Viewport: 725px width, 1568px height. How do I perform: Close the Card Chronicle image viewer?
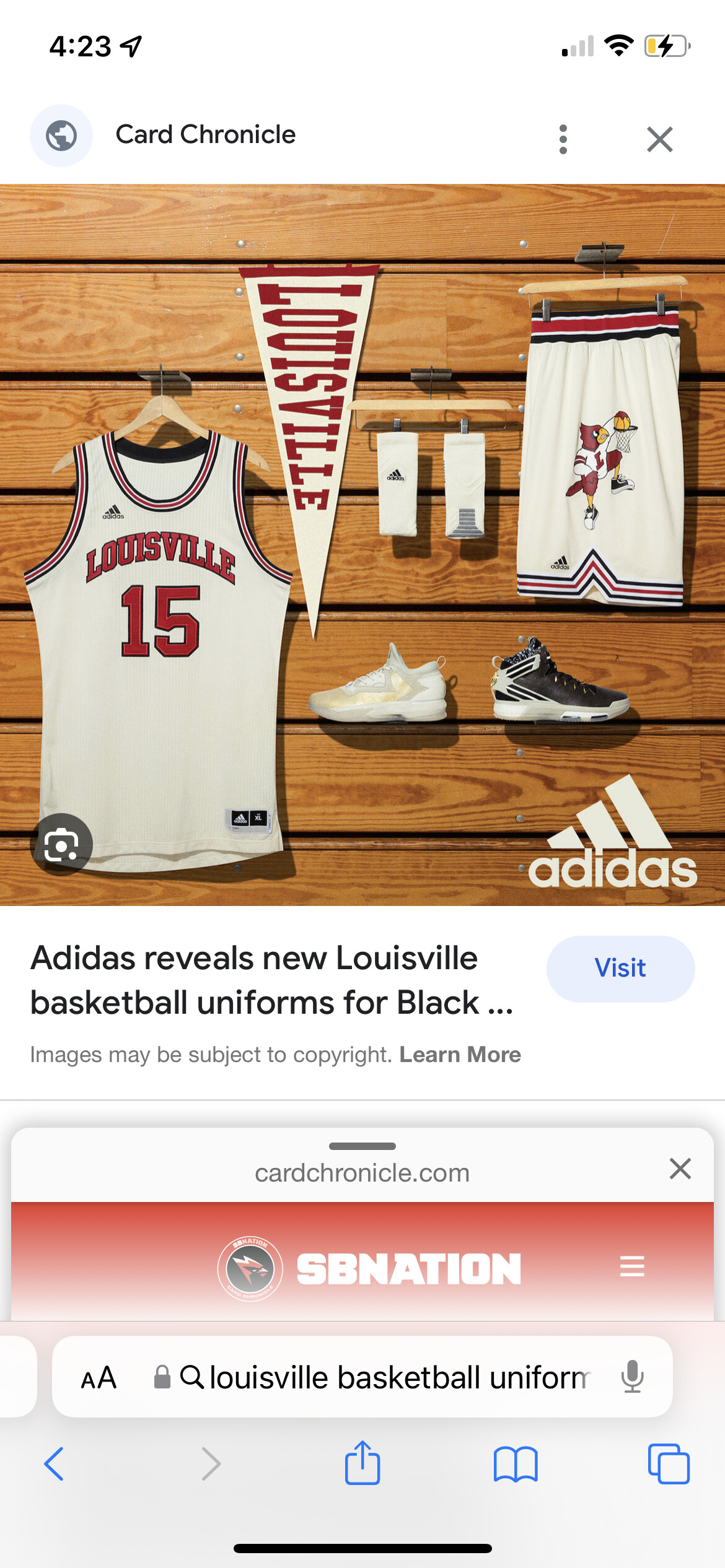click(659, 139)
